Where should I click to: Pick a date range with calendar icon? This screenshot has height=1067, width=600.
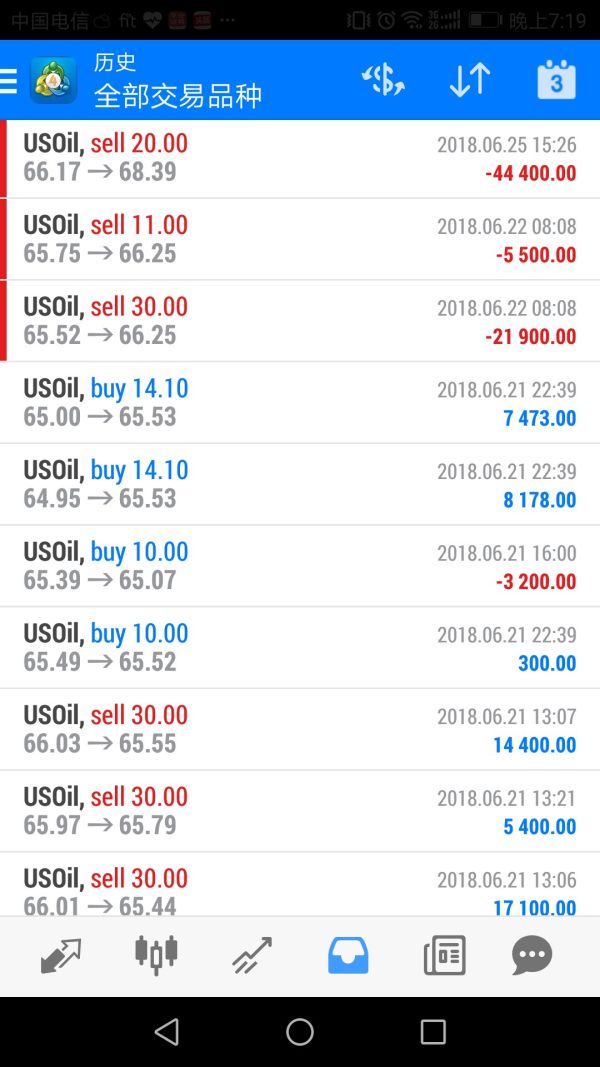tap(556, 81)
